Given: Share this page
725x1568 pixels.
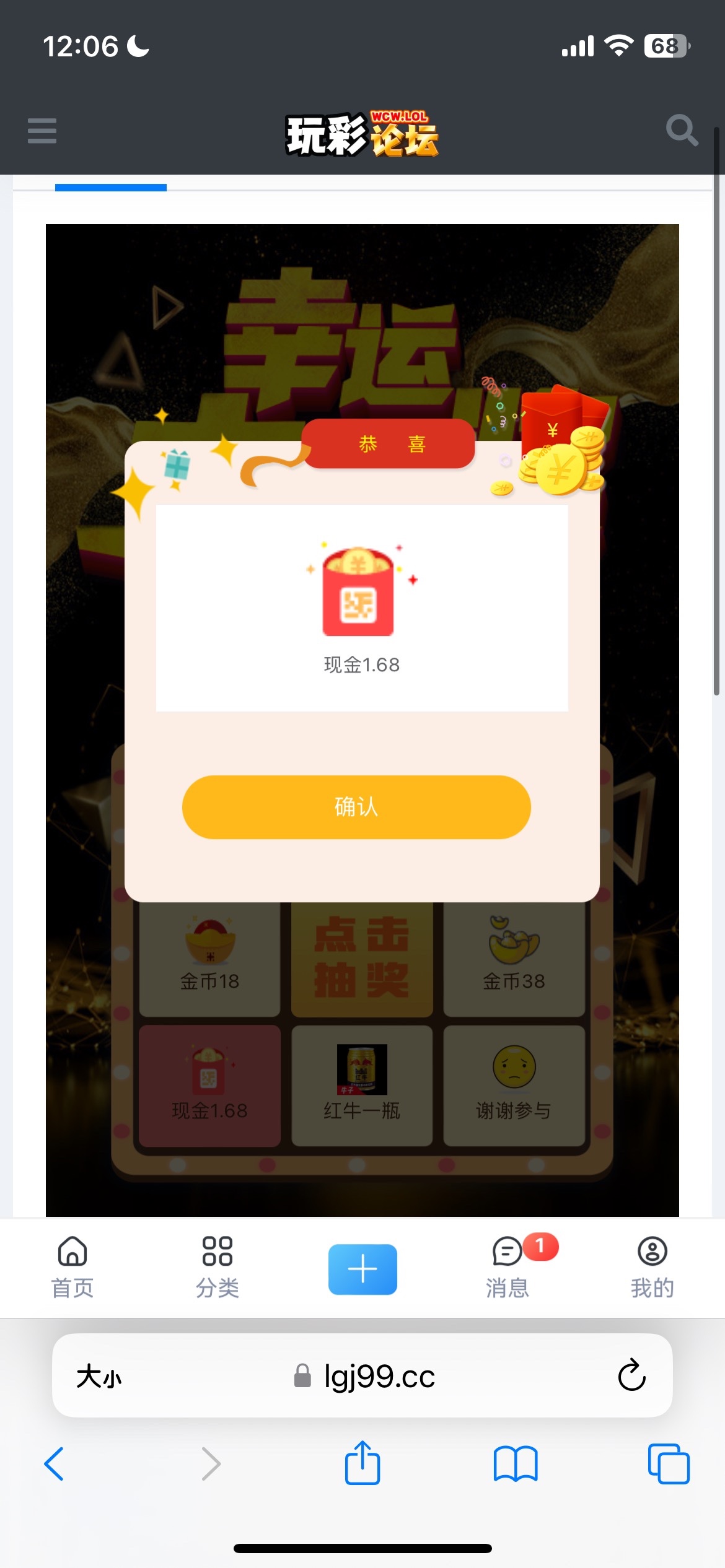Looking at the screenshot, I should [362, 1463].
